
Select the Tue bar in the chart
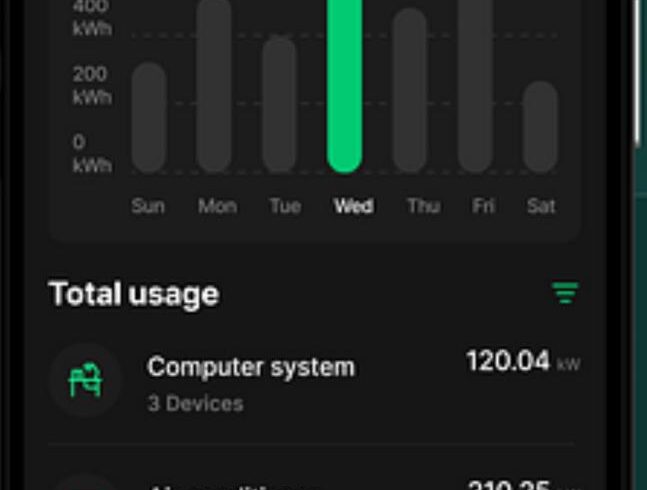click(280, 105)
